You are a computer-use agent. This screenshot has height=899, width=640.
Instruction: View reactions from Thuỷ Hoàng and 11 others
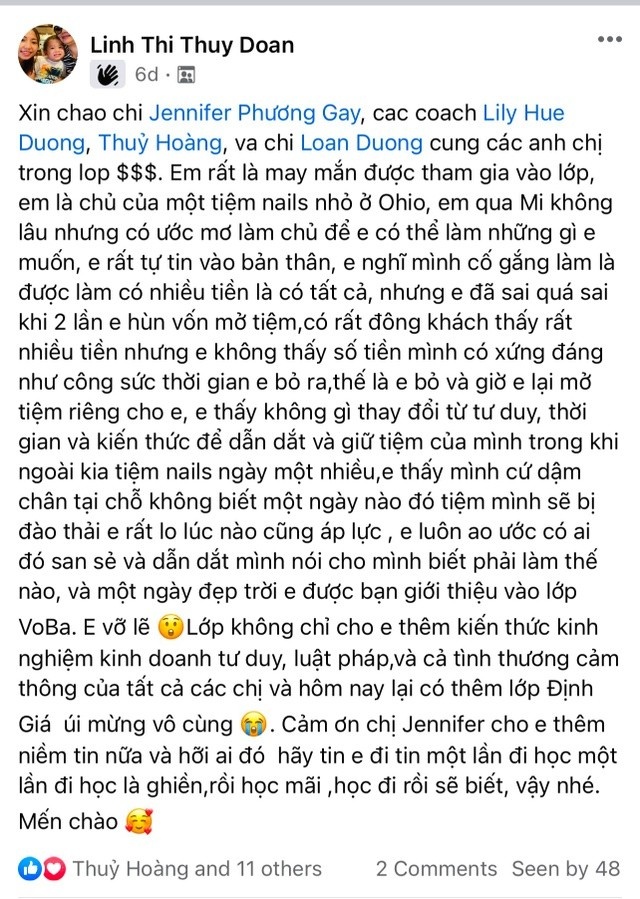point(170,869)
